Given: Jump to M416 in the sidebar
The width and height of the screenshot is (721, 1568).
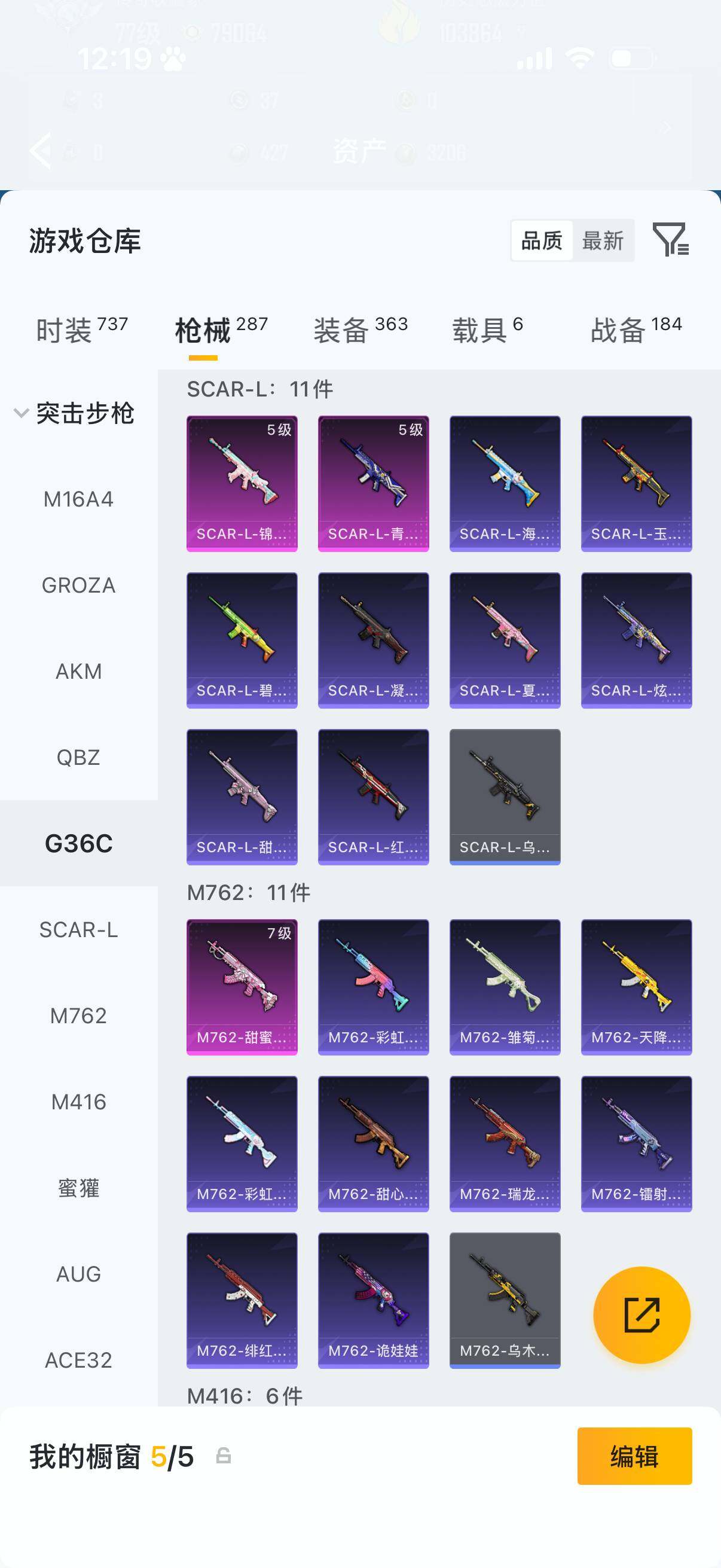Looking at the screenshot, I should point(78,1102).
